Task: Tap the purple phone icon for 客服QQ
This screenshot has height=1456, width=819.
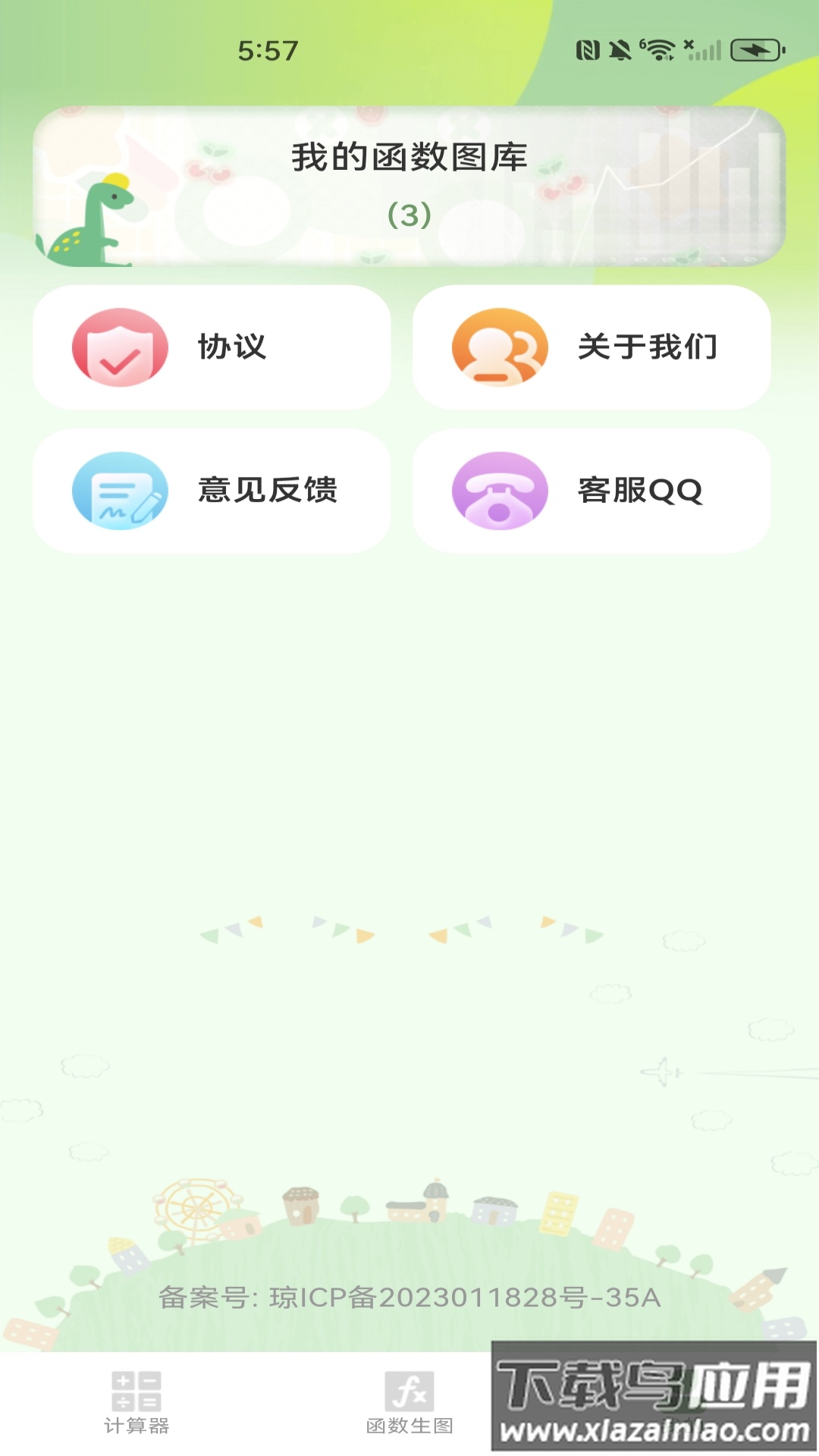Action: (x=499, y=491)
